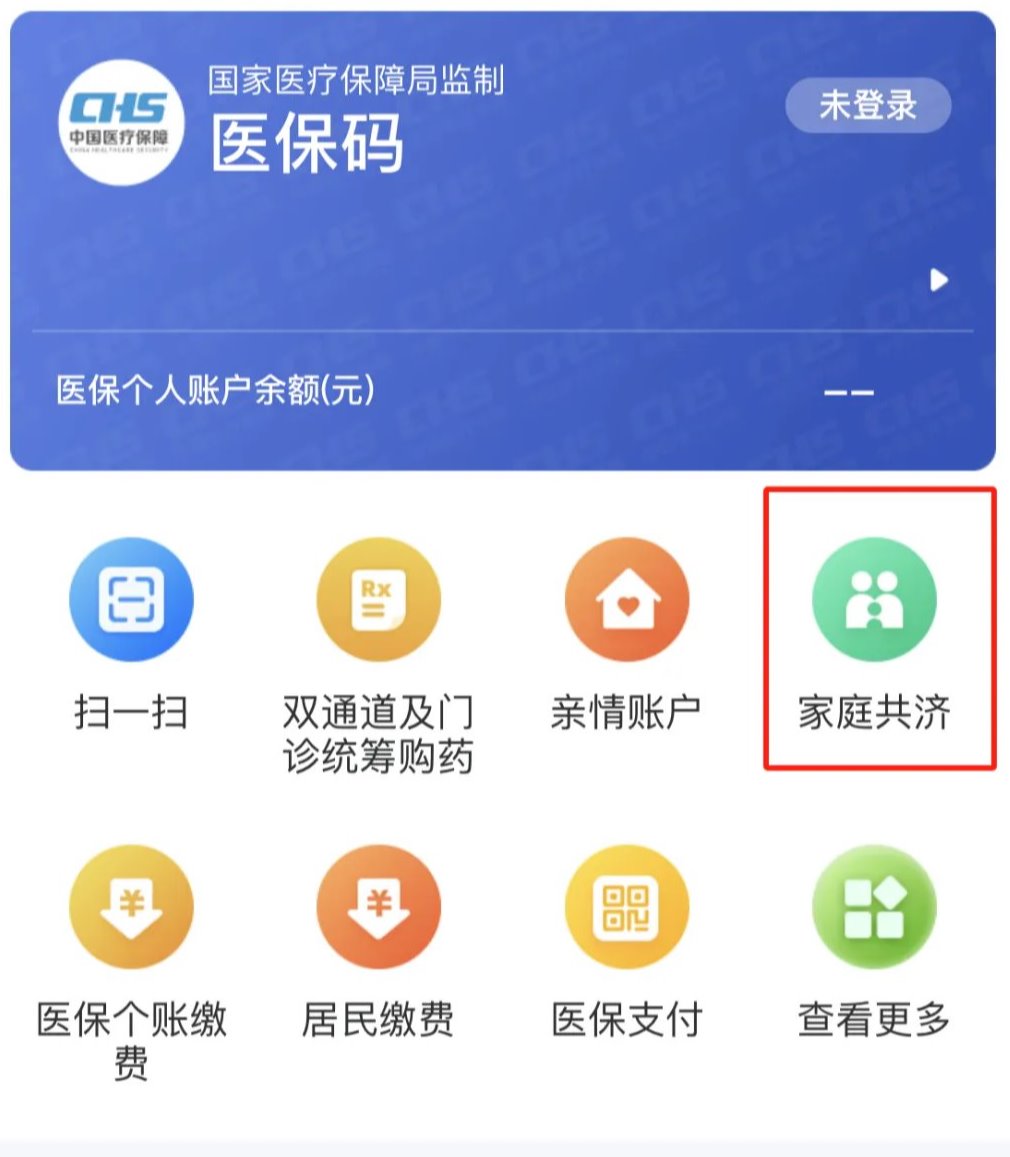The image size is (1010, 1157).
Task: Open 双通道及门诊统筹购药
Action: pos(378,599)
